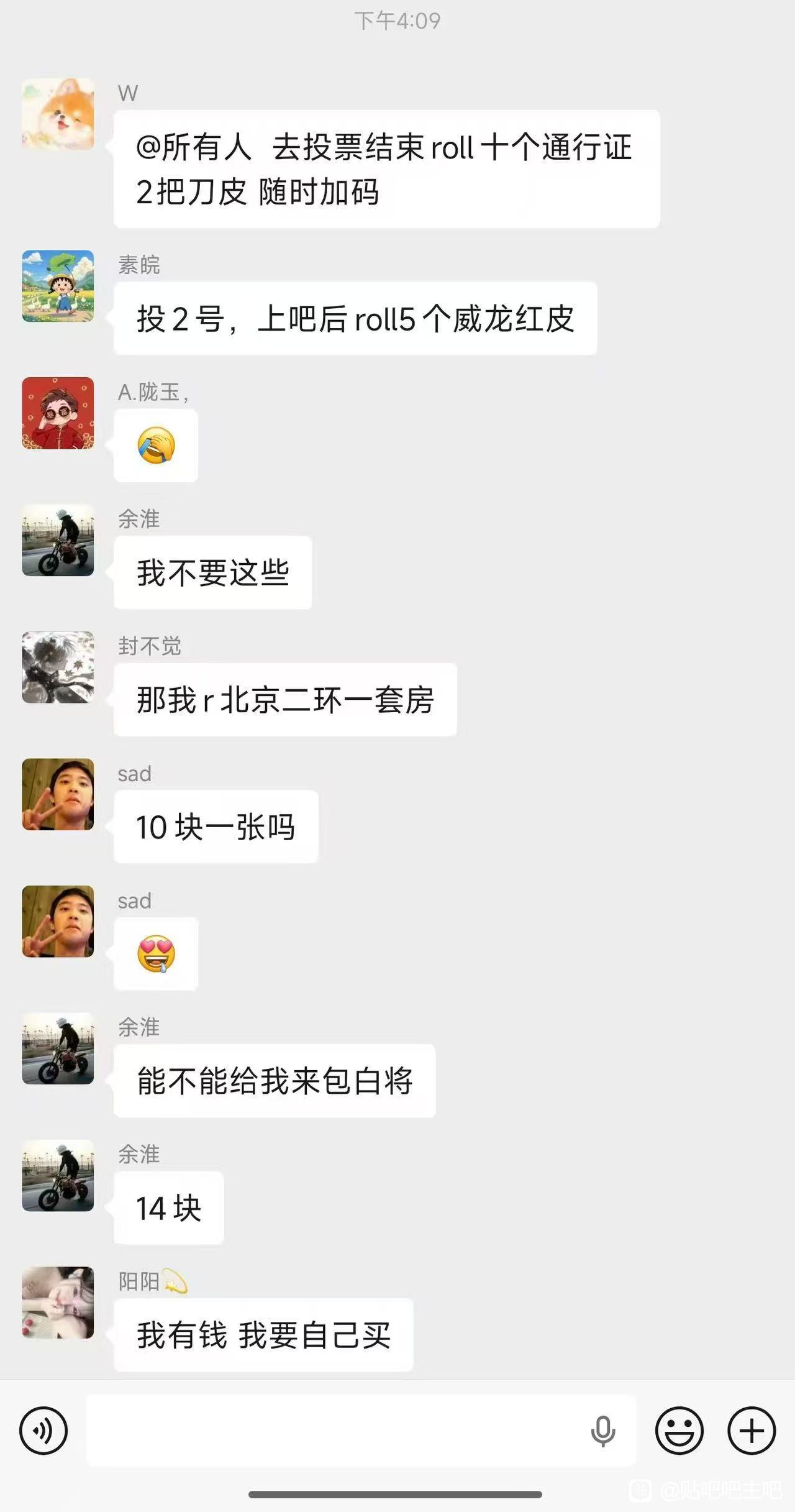Open sad's avatar beside 10块一张吗

(x=58, y=794)
